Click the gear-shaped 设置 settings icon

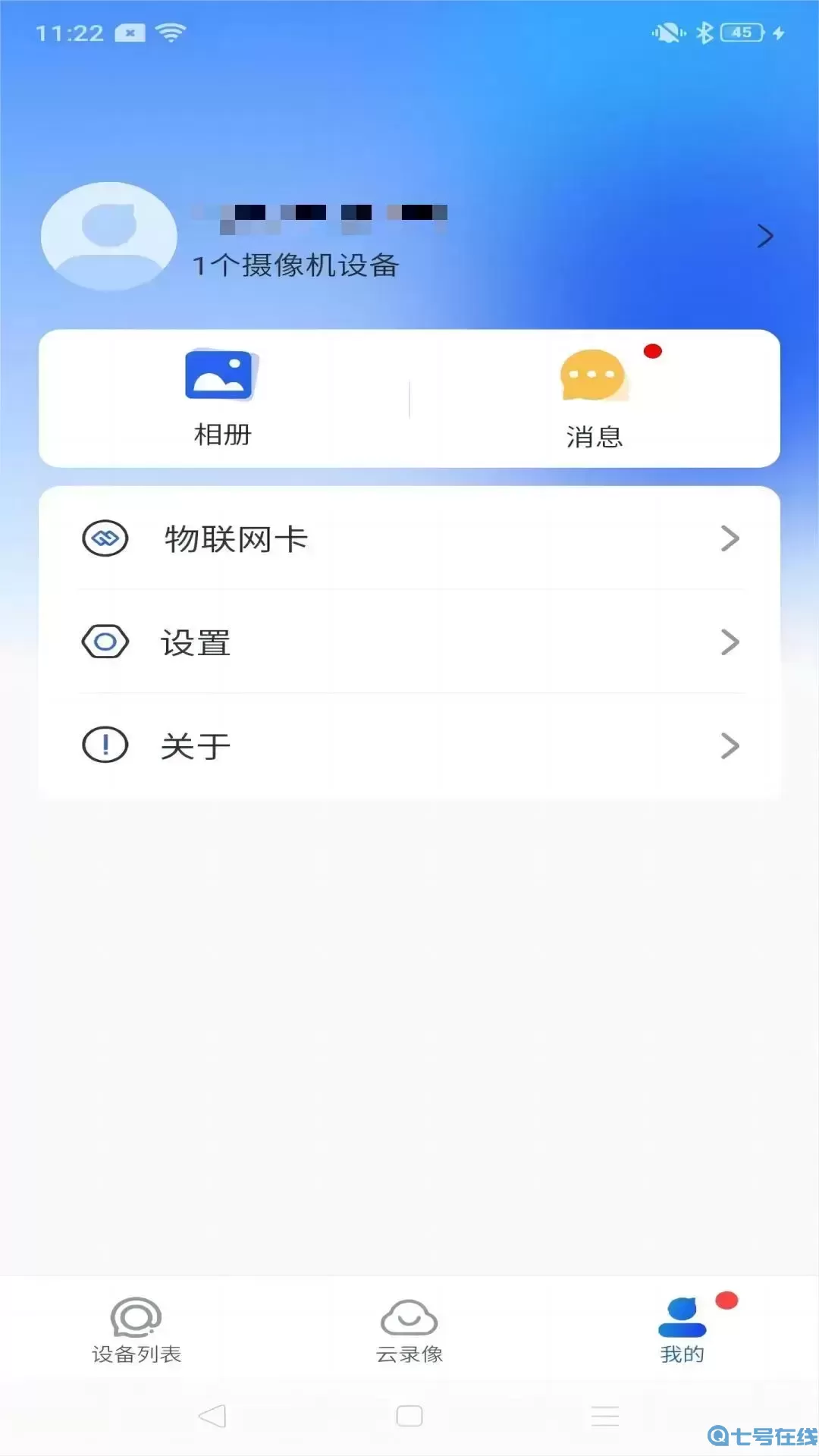pos(105,642)
